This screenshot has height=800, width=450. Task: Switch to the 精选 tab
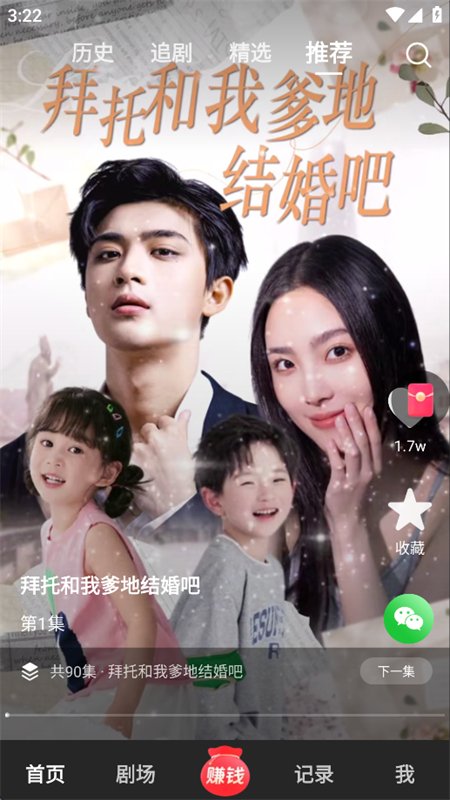point(249,53)
